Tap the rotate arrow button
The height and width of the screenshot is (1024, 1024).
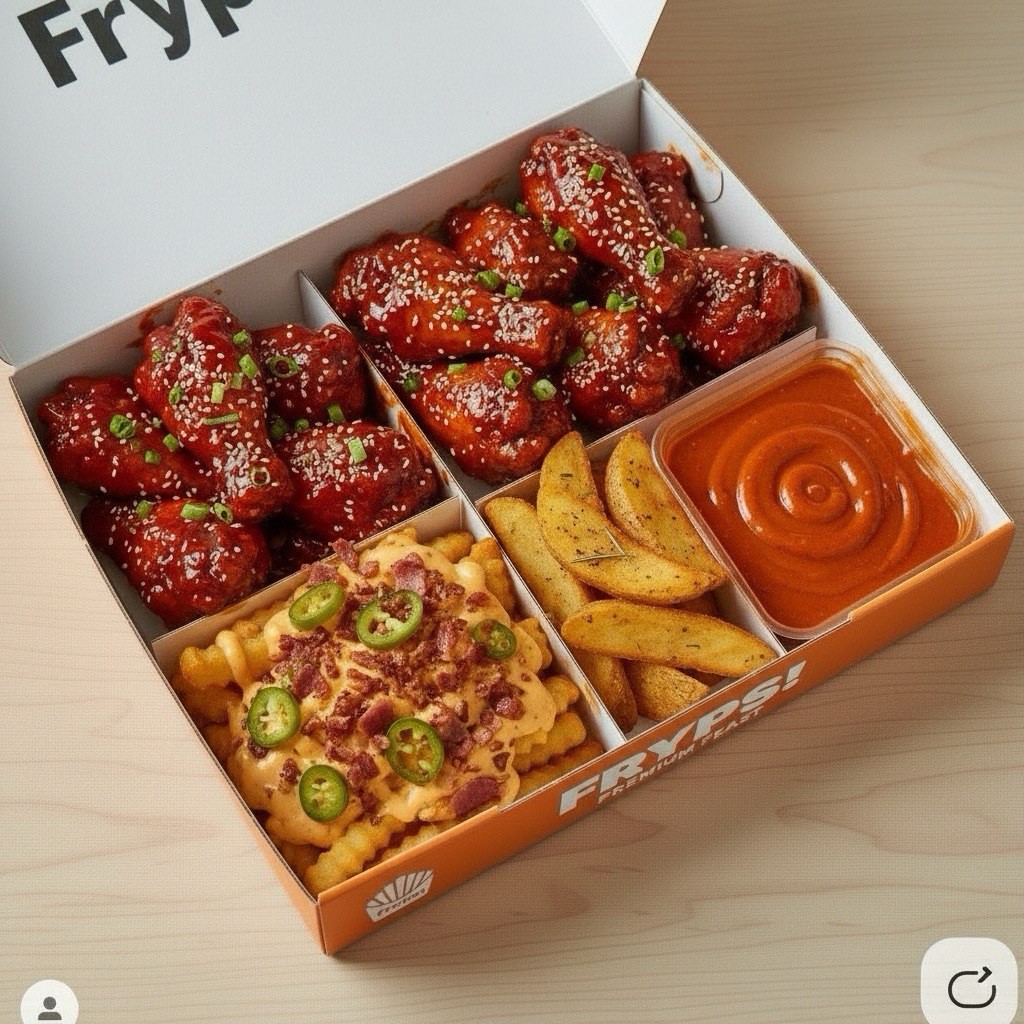pos(970,986)
